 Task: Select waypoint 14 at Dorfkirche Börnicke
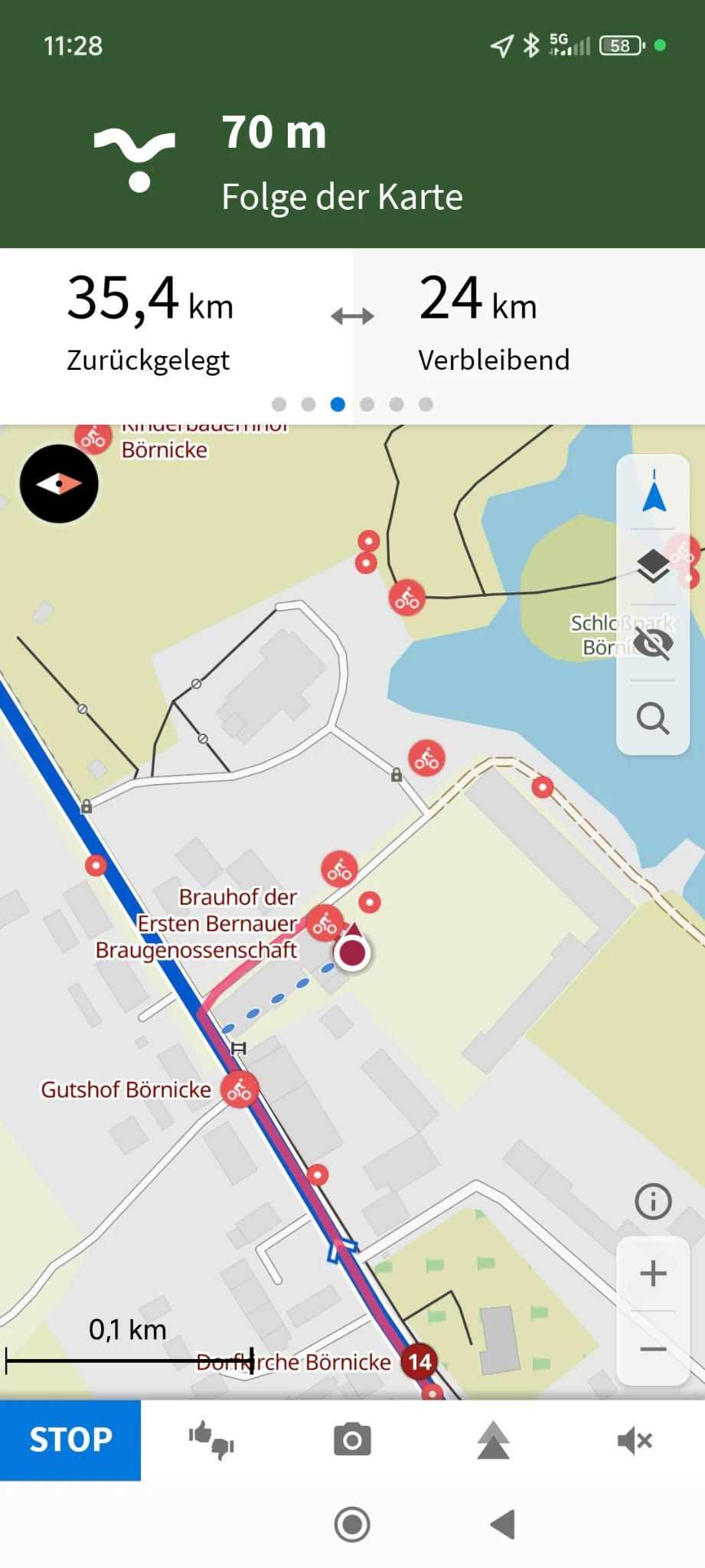coord(419,1361)
